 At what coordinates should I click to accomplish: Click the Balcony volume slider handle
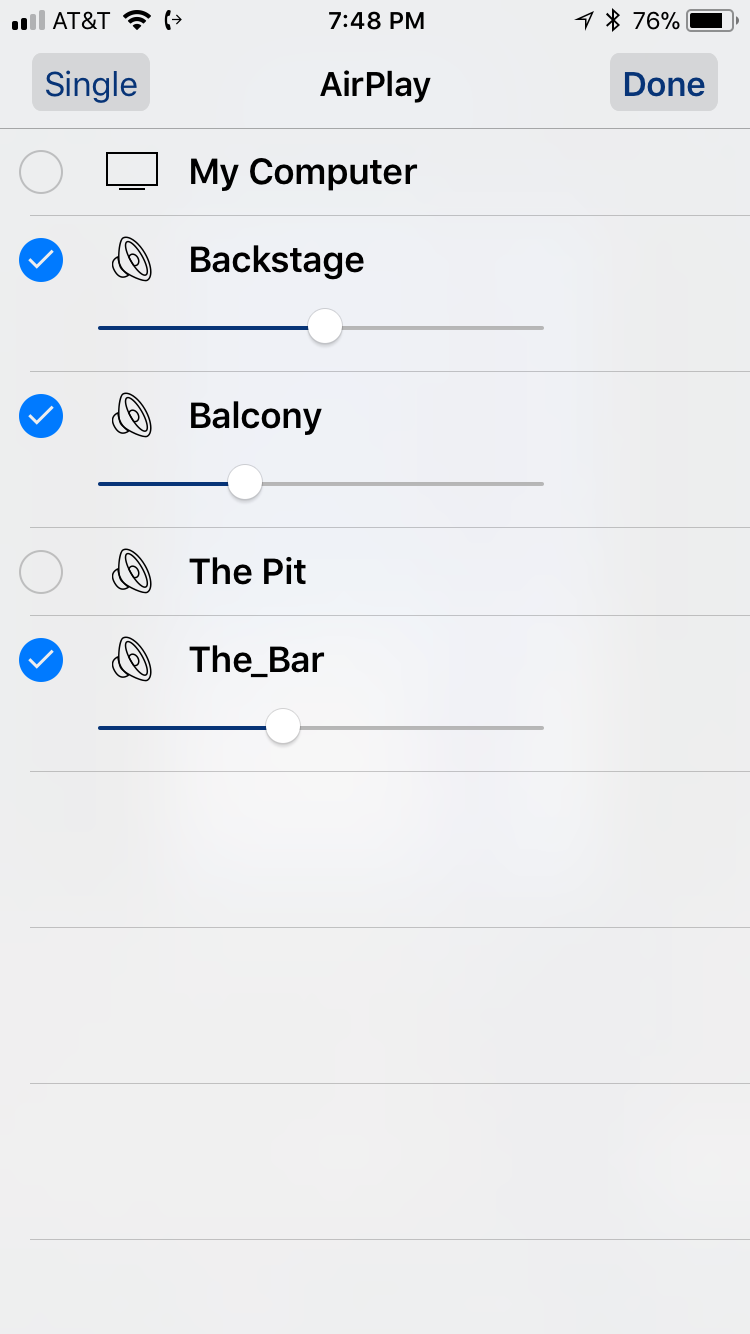244,482
